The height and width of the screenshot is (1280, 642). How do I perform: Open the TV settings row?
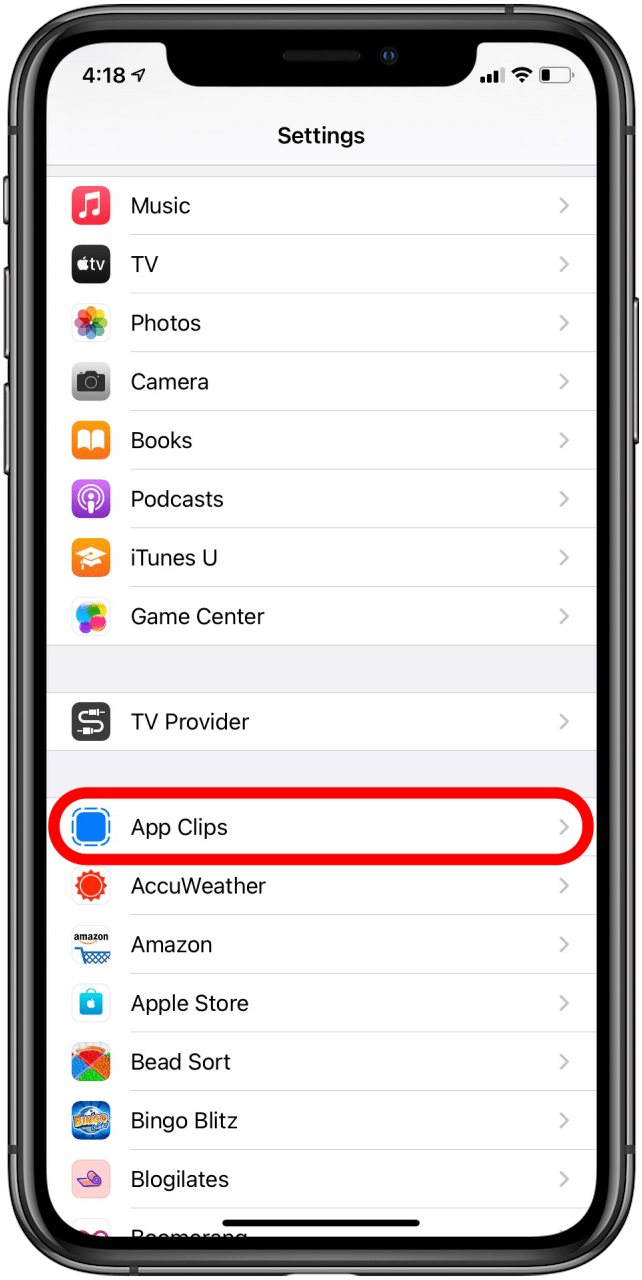click(x=320, y=265)
